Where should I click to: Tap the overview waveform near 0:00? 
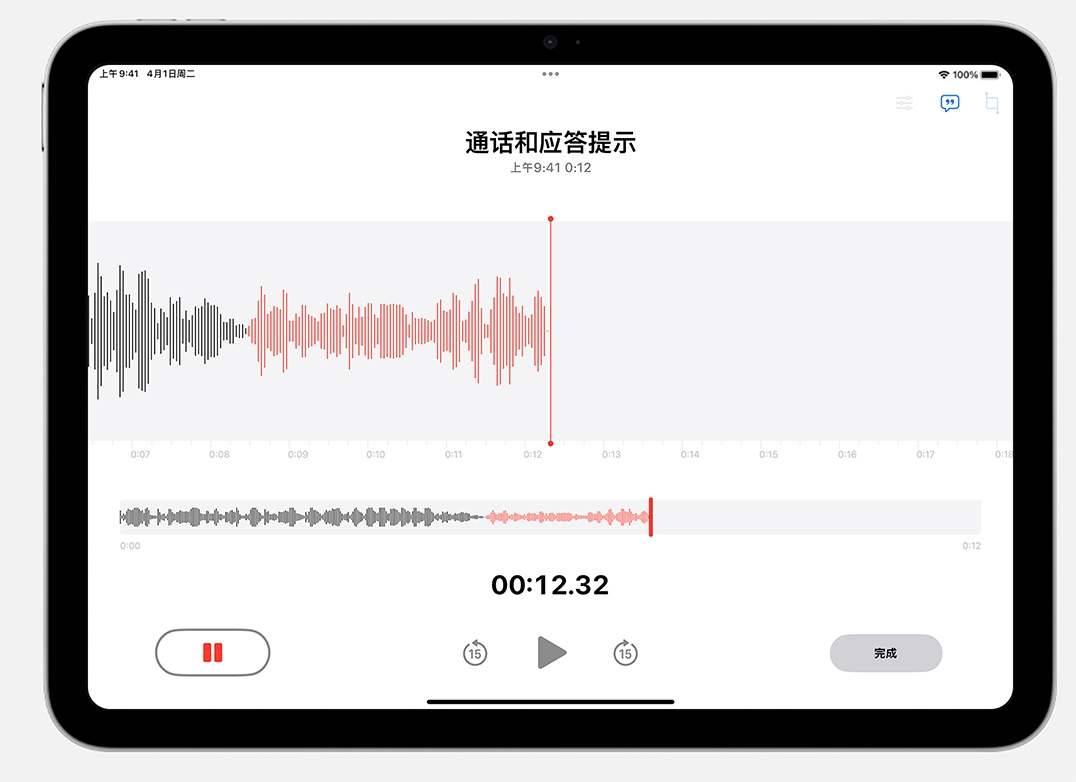(x=132, y=517)
